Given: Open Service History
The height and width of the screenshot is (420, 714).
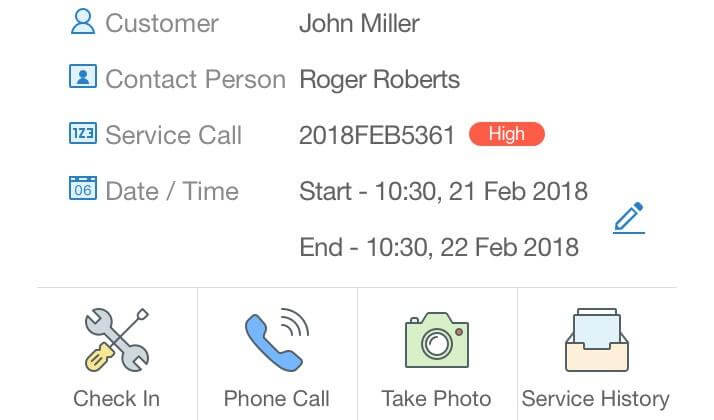Looking at the screenshot, I should tap(596, 357).
